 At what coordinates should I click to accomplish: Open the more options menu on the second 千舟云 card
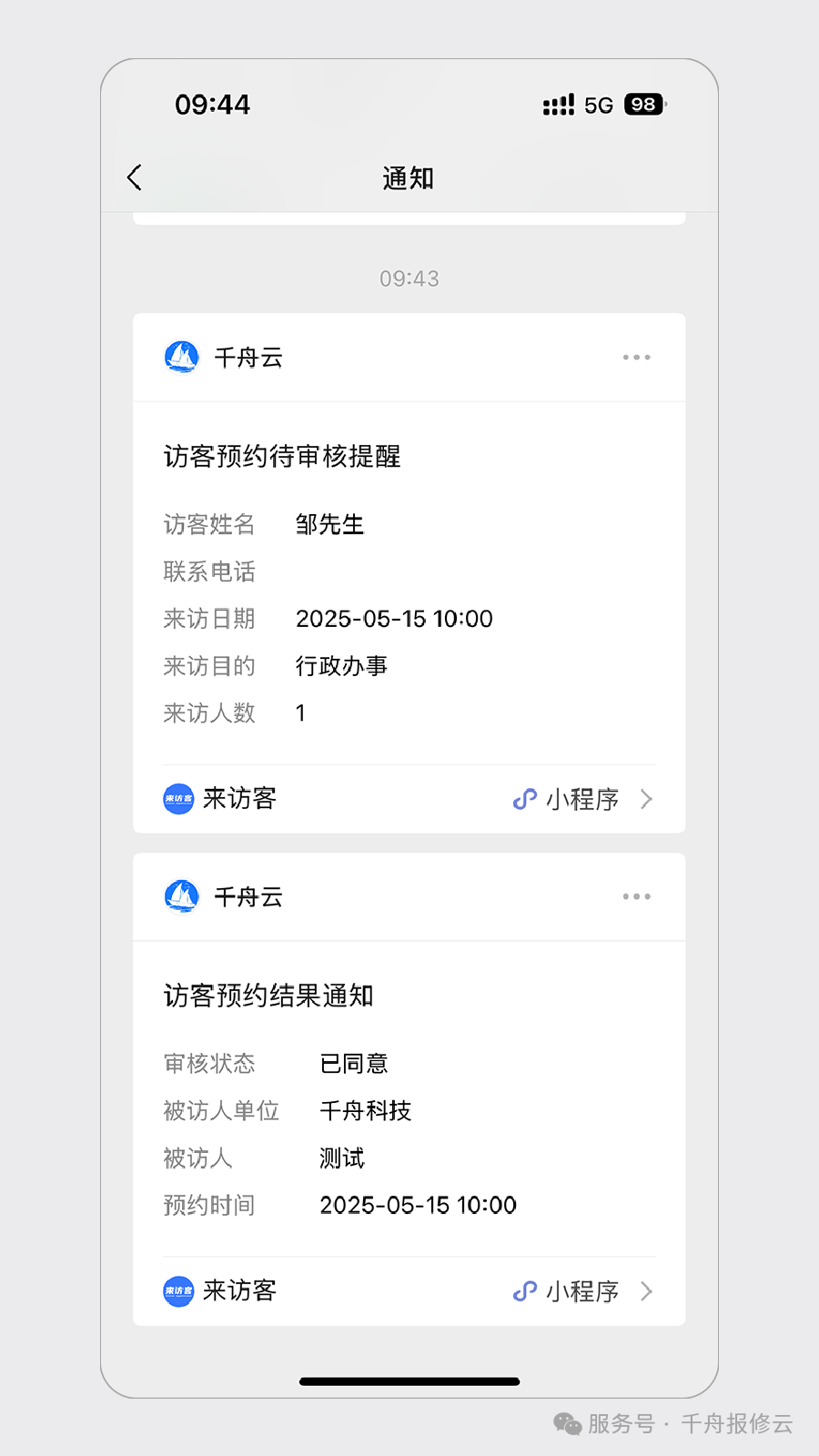pos(636,896)
